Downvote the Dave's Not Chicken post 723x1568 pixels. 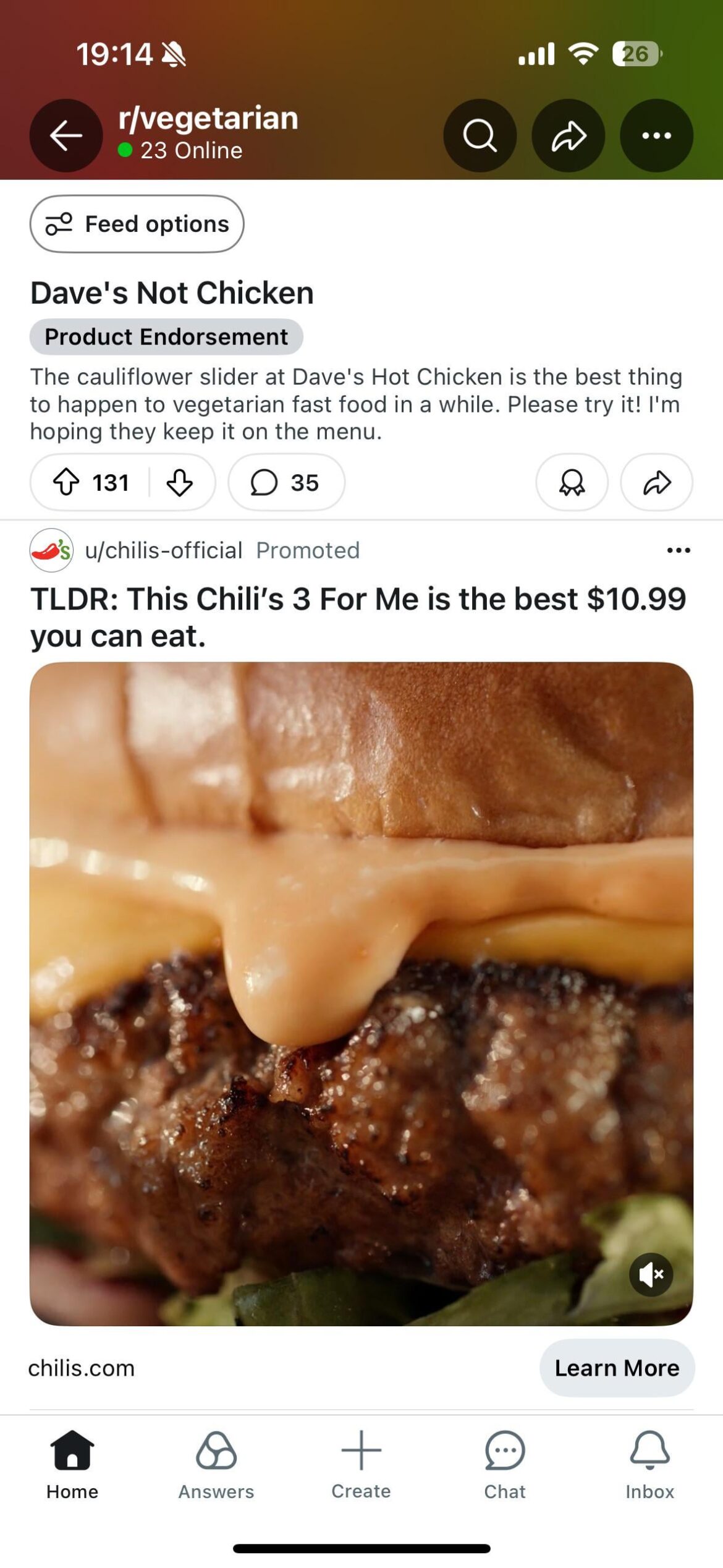[x=179, y=483]
